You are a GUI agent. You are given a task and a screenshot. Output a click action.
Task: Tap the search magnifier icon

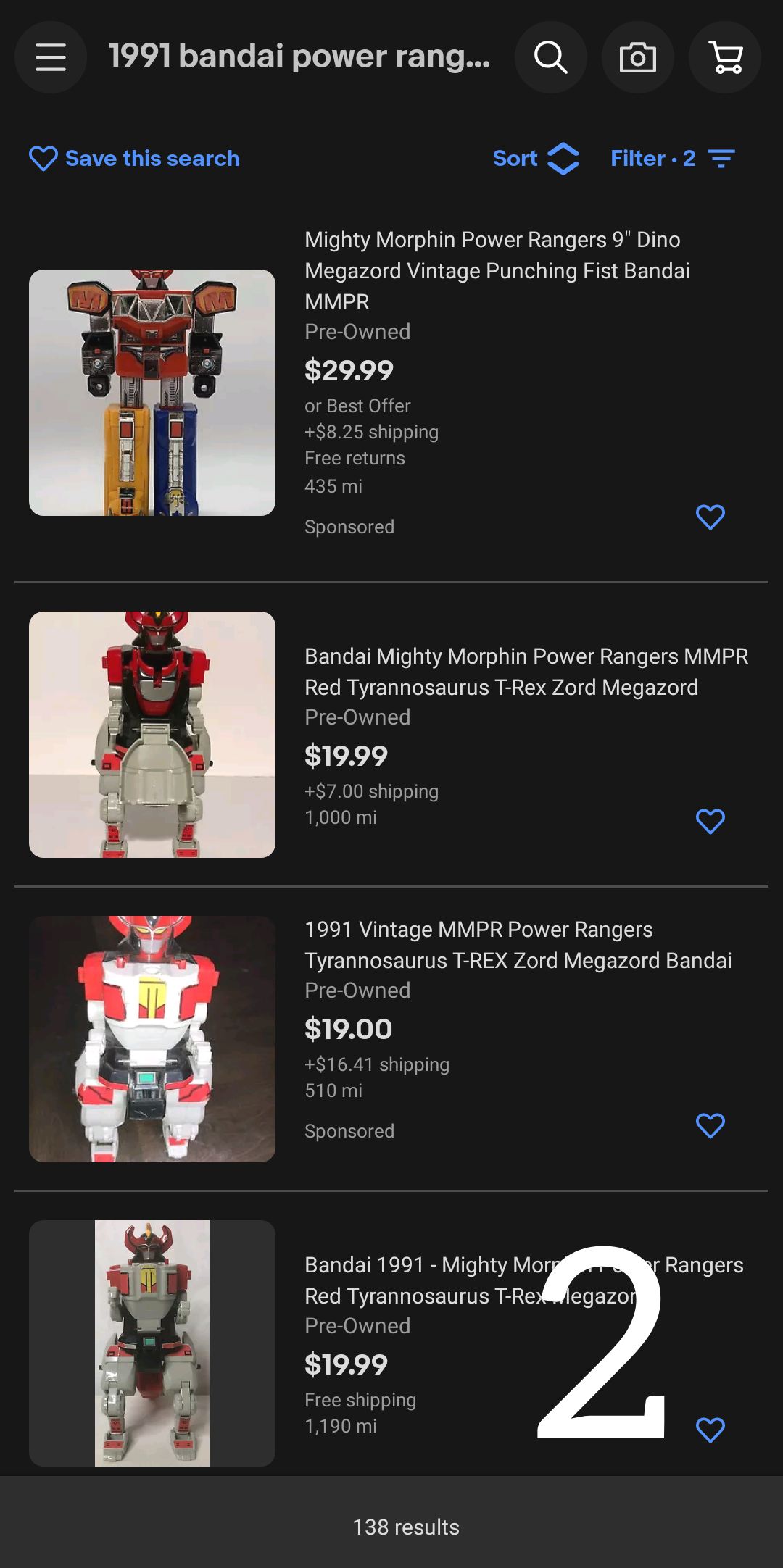pos(551,57)
